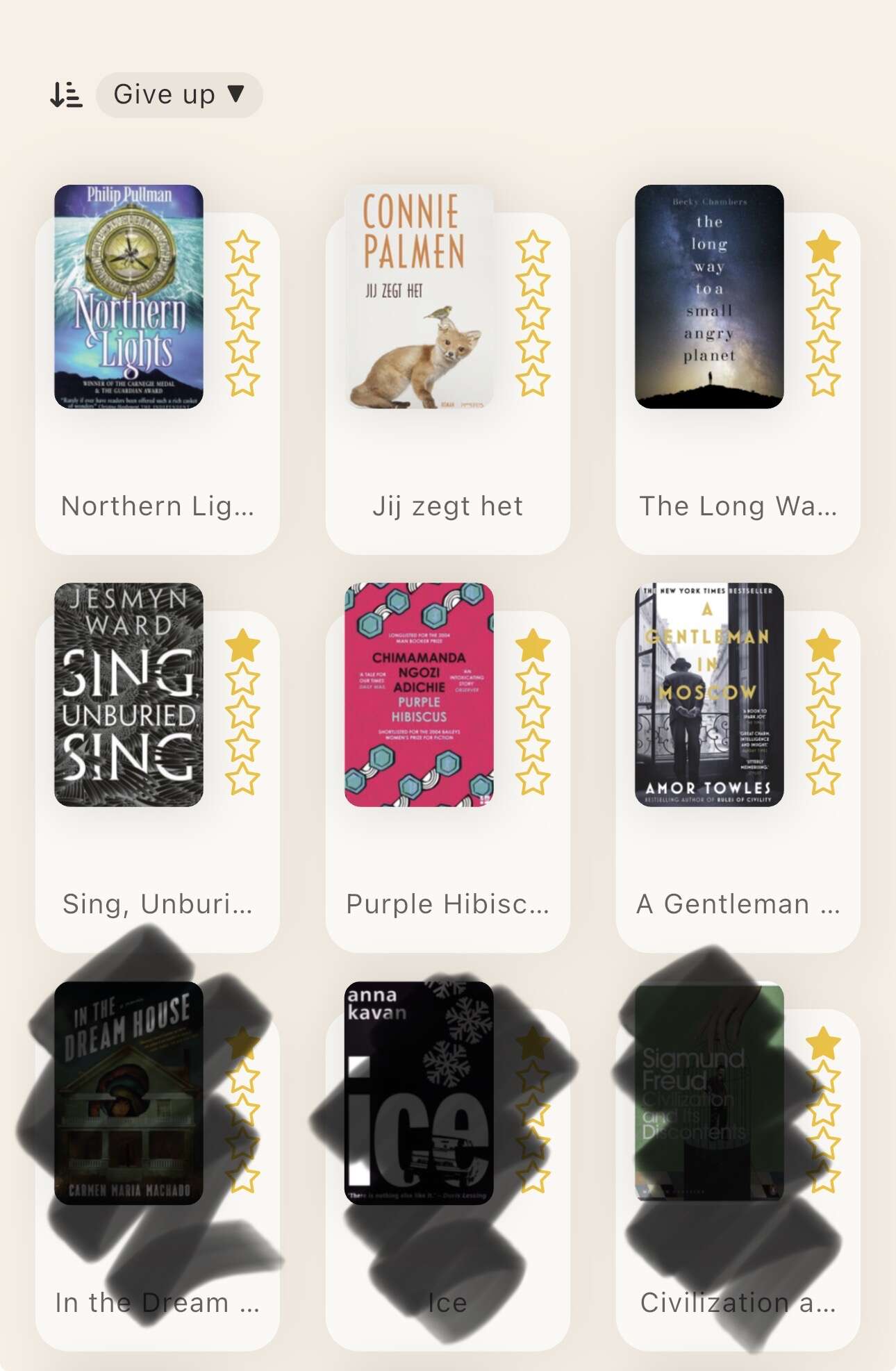The image size is (896, 1371).
Task: Rate Purple Hibiscus three stars
Action: (533, 712)
